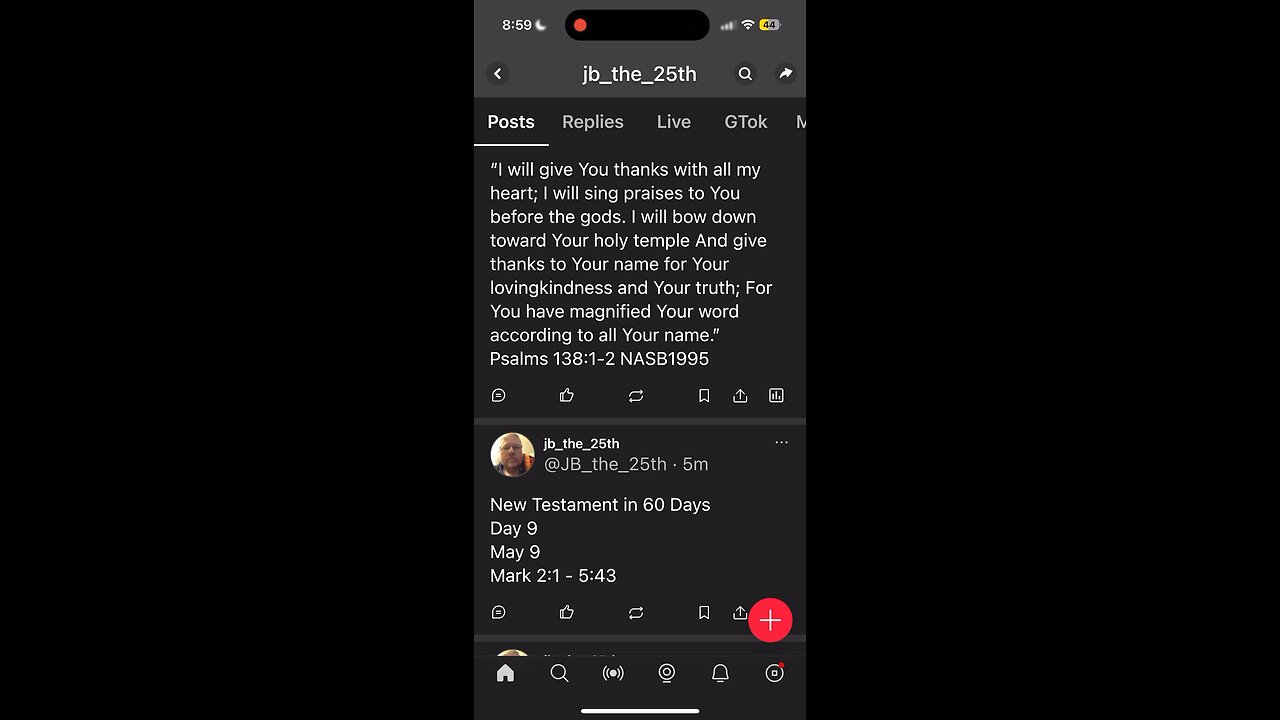Repost the Psalms 138:1-2 post
1280x720 pixels.
[636, 396]
